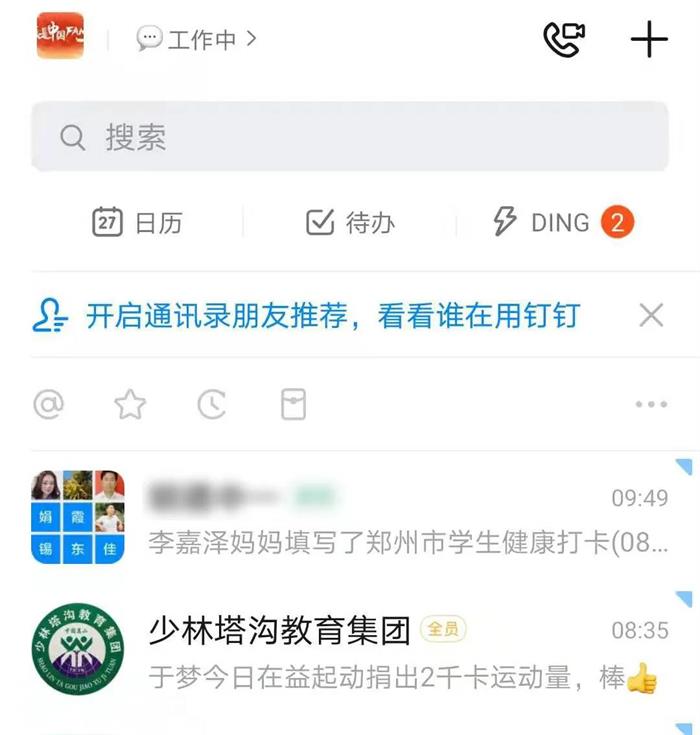
Task: Filter starred conversations
Action: point(130,405)
